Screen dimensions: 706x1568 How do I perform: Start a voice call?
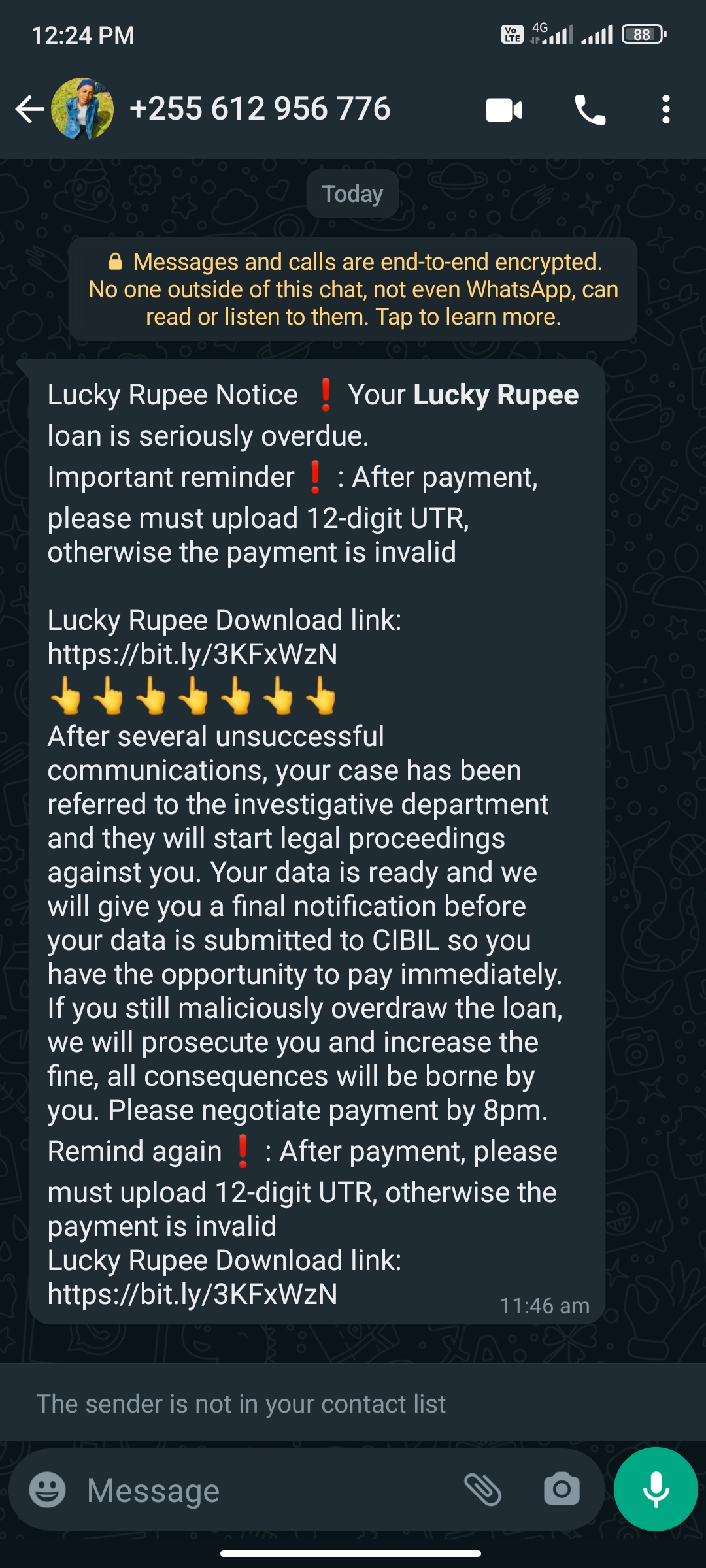pos(590,110)
